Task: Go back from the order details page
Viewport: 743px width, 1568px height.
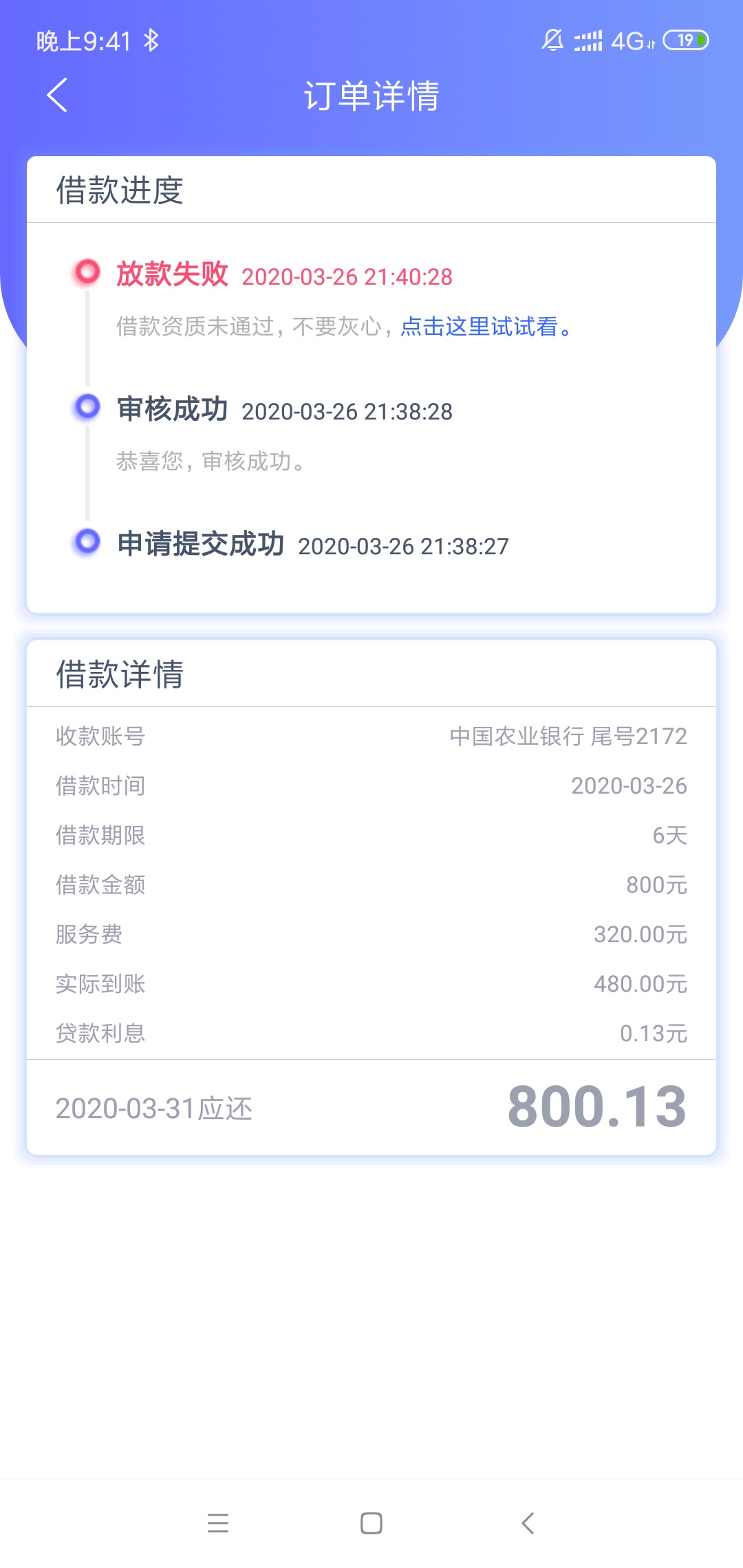Action: coord(57,95)
